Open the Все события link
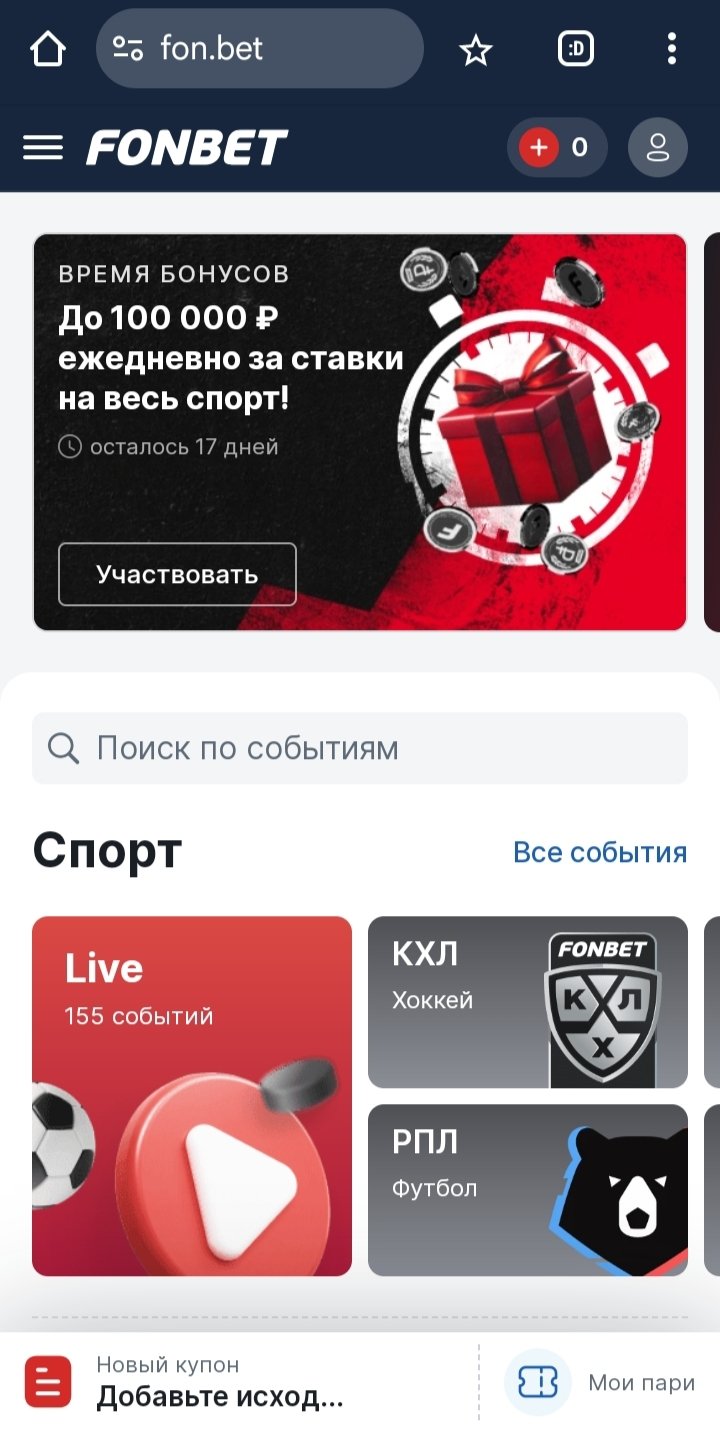This screenshot has height=1431, width=720. [599, 852]
